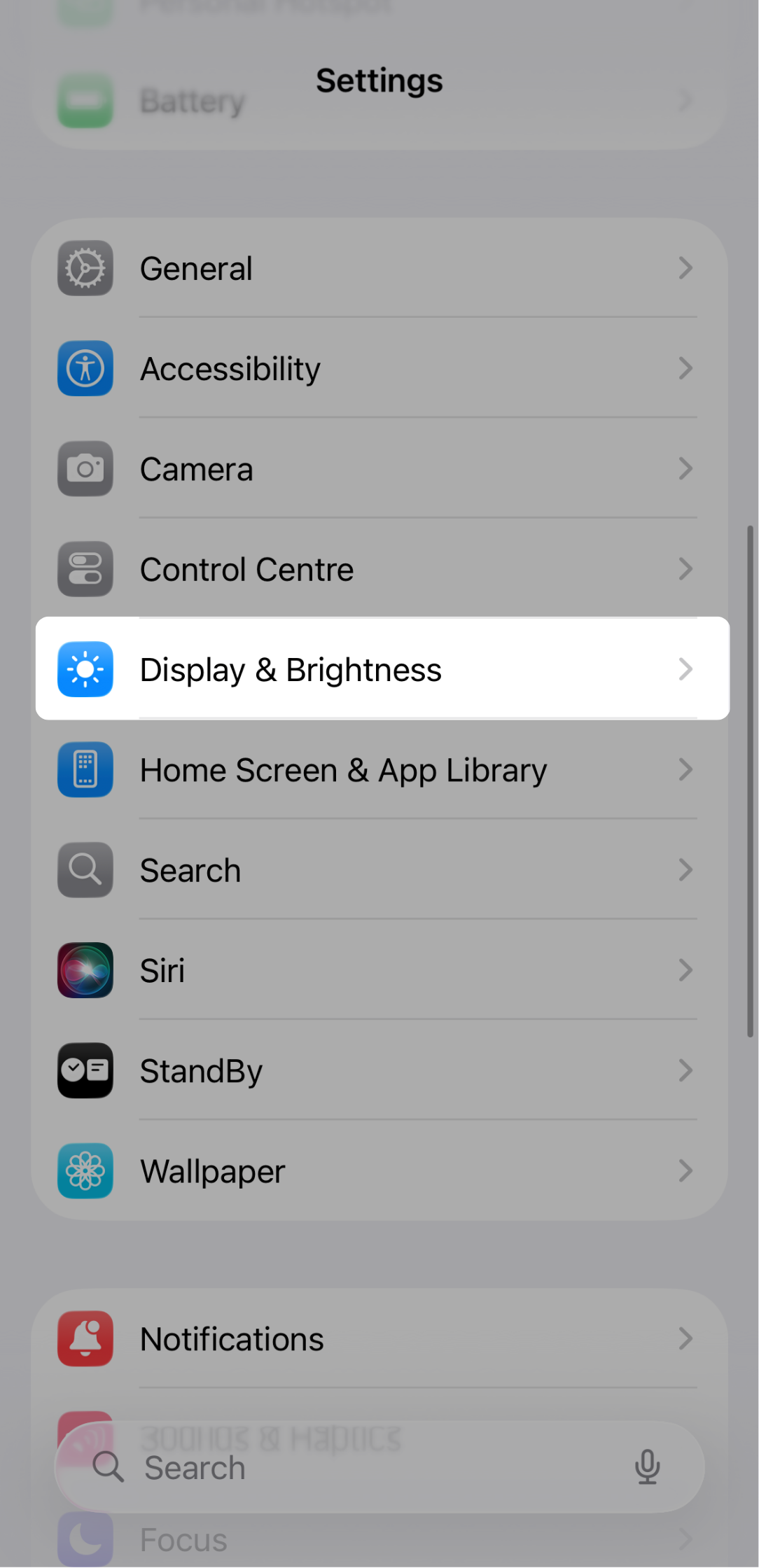The height and width of the screenshot is (1568, 759).
Task: Open Siri settings via its chevron
Action: pyautogui.click(x=685, y=969)
